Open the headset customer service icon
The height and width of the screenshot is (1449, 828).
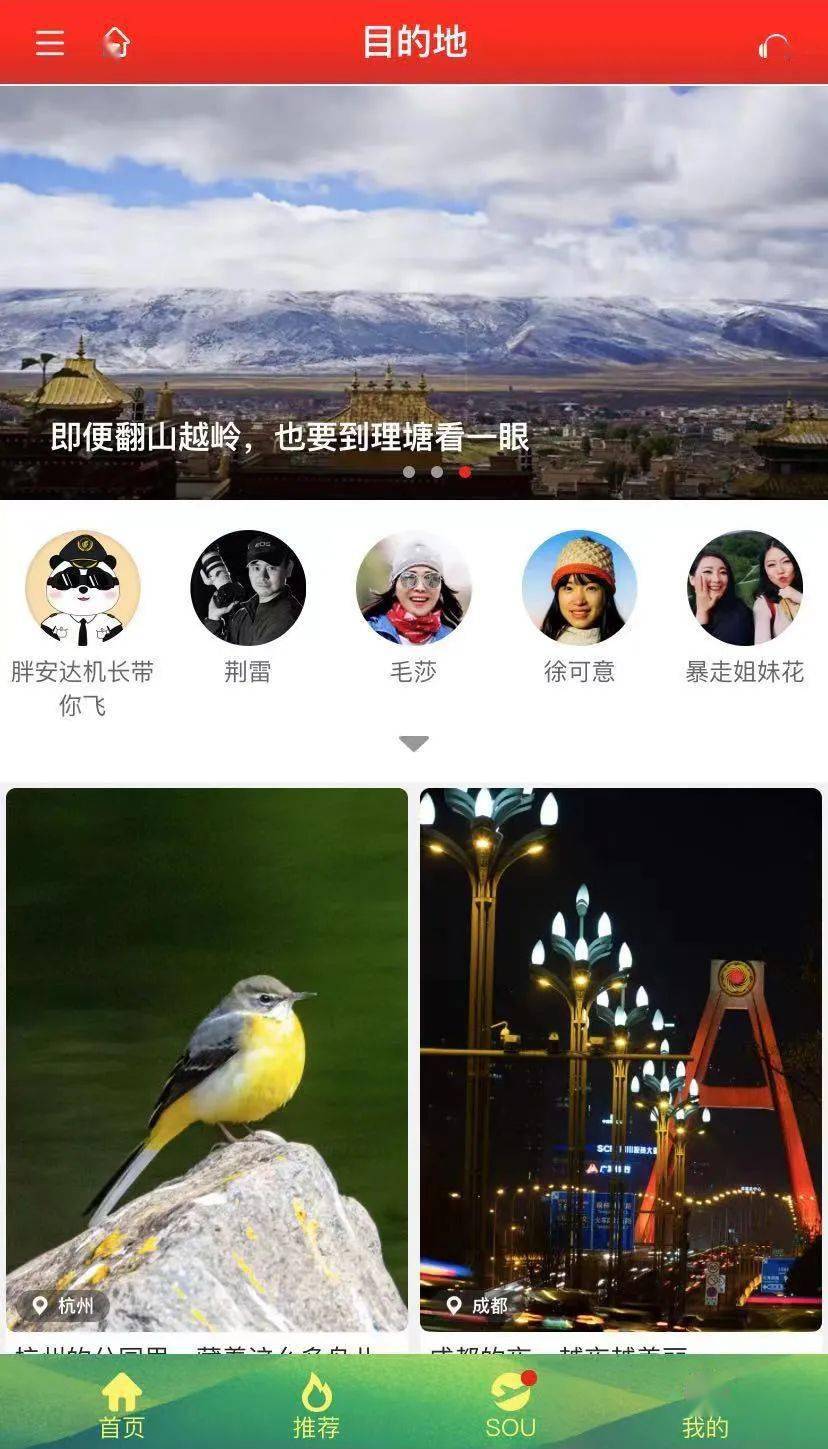pyautogui.click(x=775, y=47)
